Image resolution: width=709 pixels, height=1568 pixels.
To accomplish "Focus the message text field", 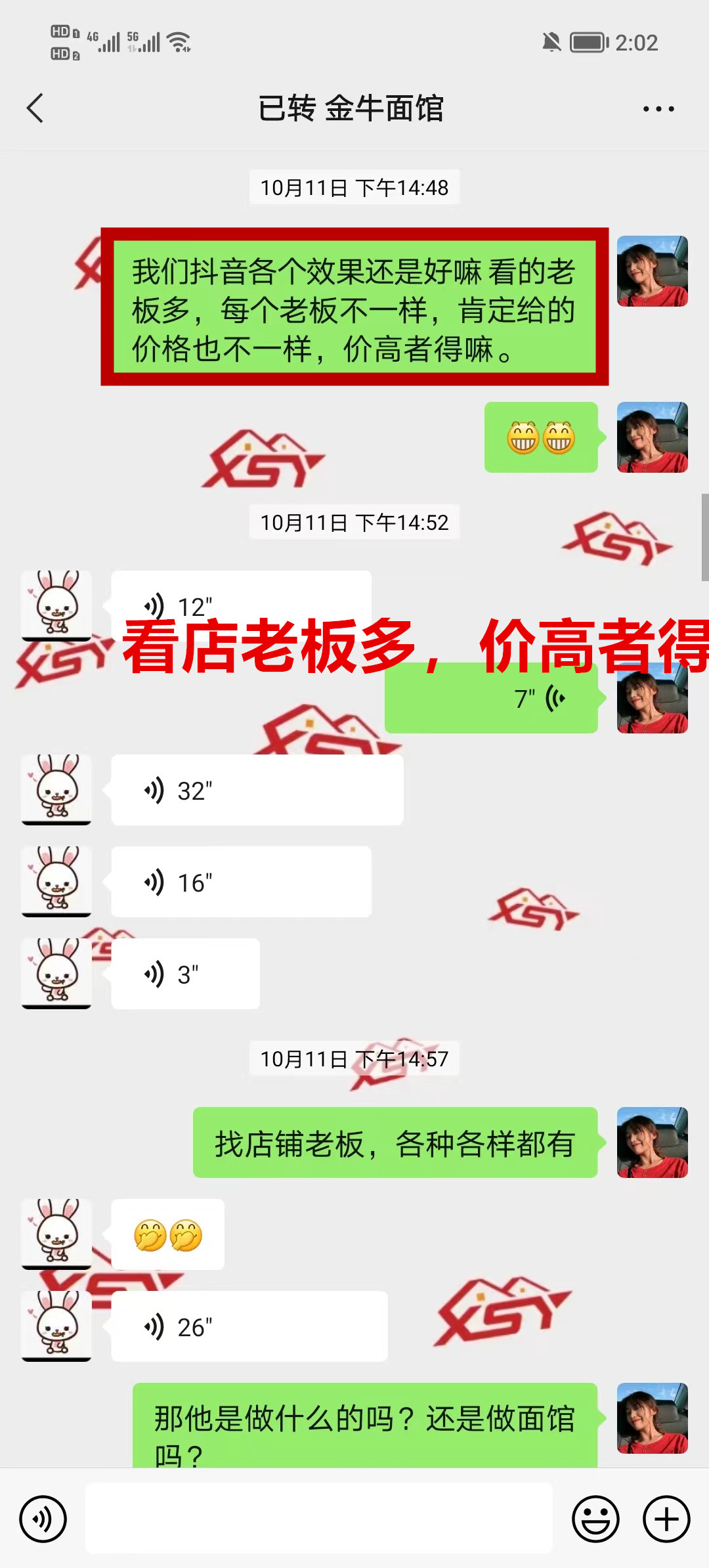I will (318, 1518).
